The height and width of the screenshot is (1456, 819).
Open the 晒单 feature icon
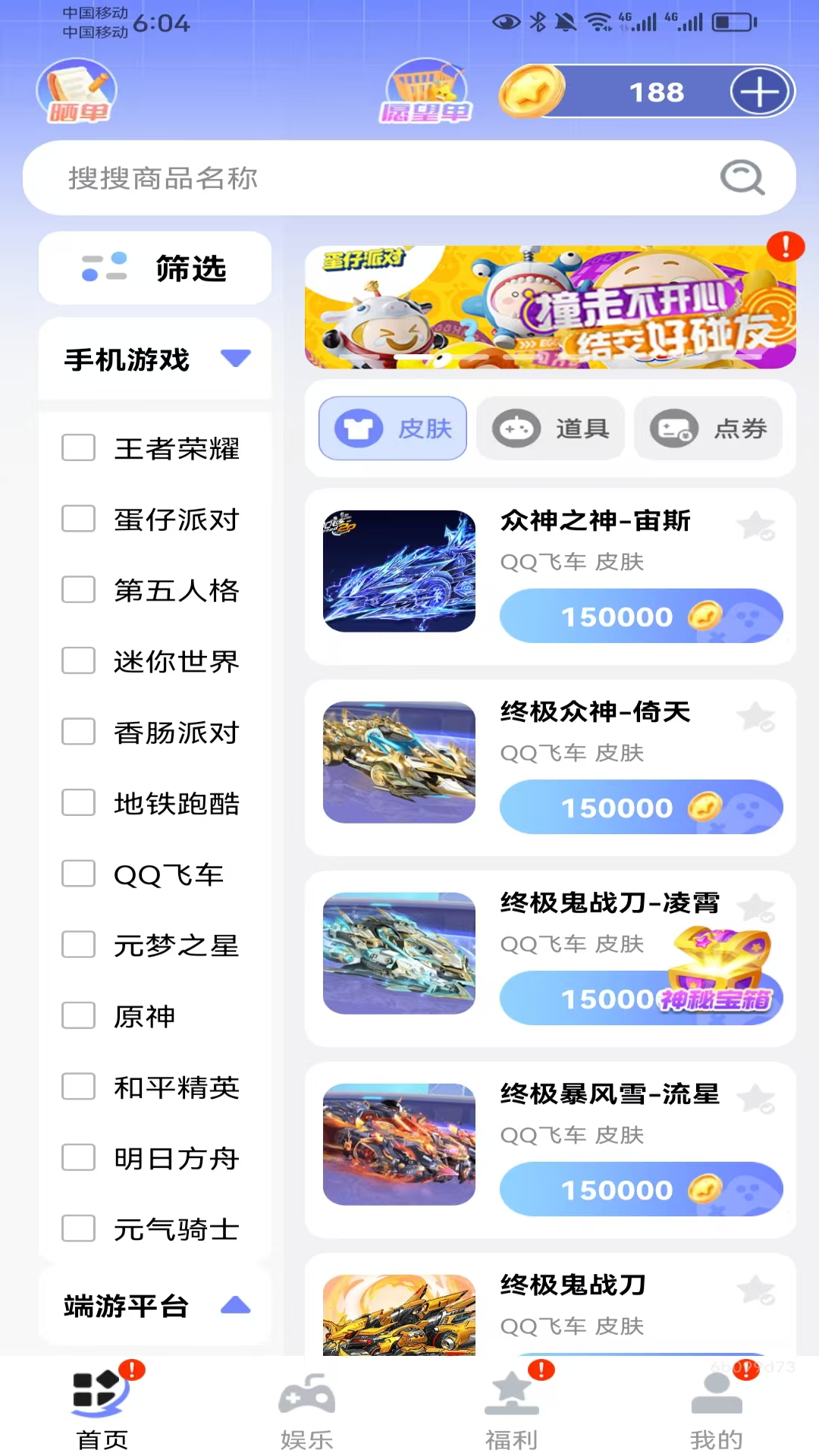click(x=77, y=90)
